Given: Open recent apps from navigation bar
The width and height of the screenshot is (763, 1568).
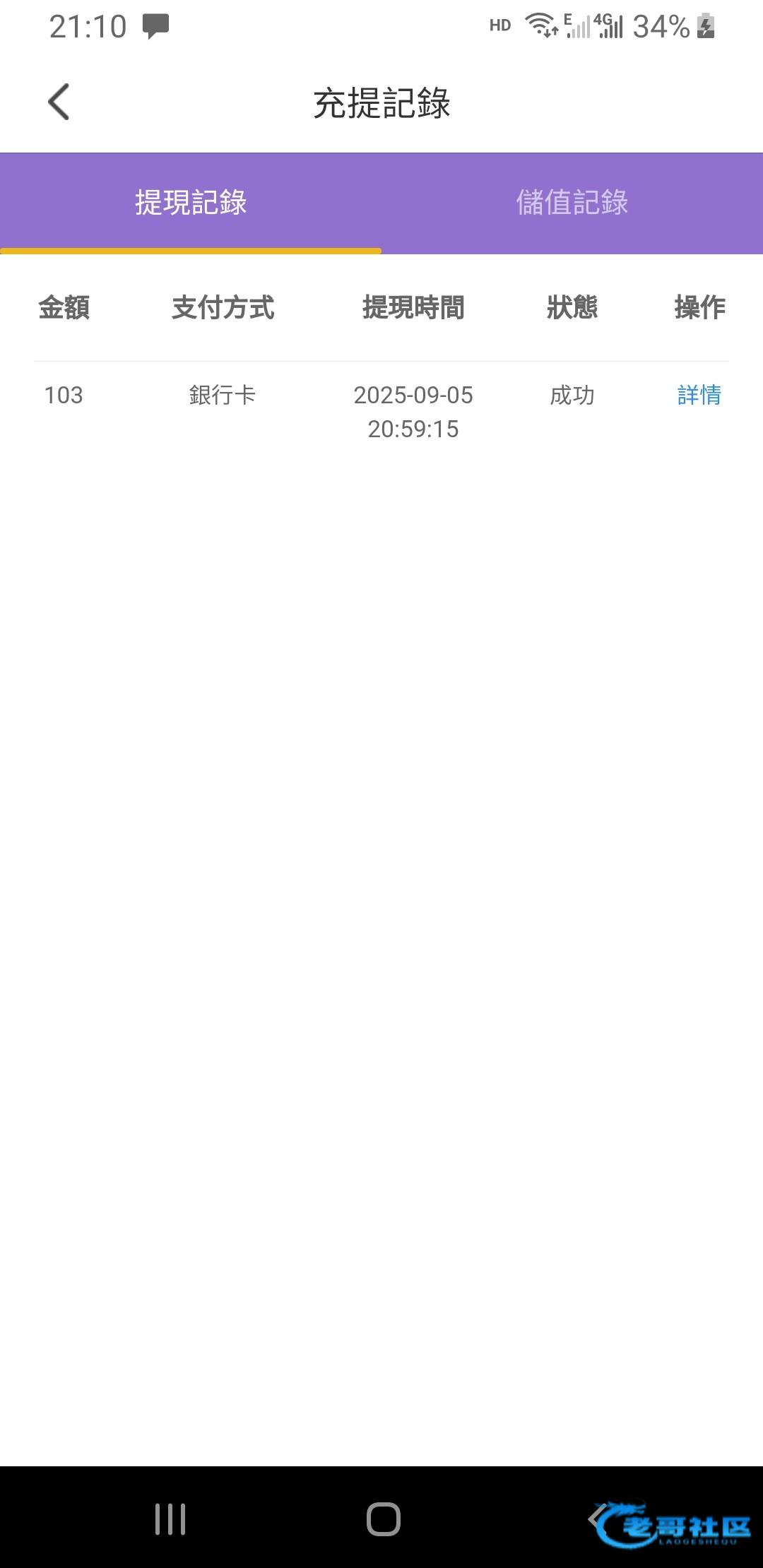Looking at the screenshot, I should [170, 1519].
